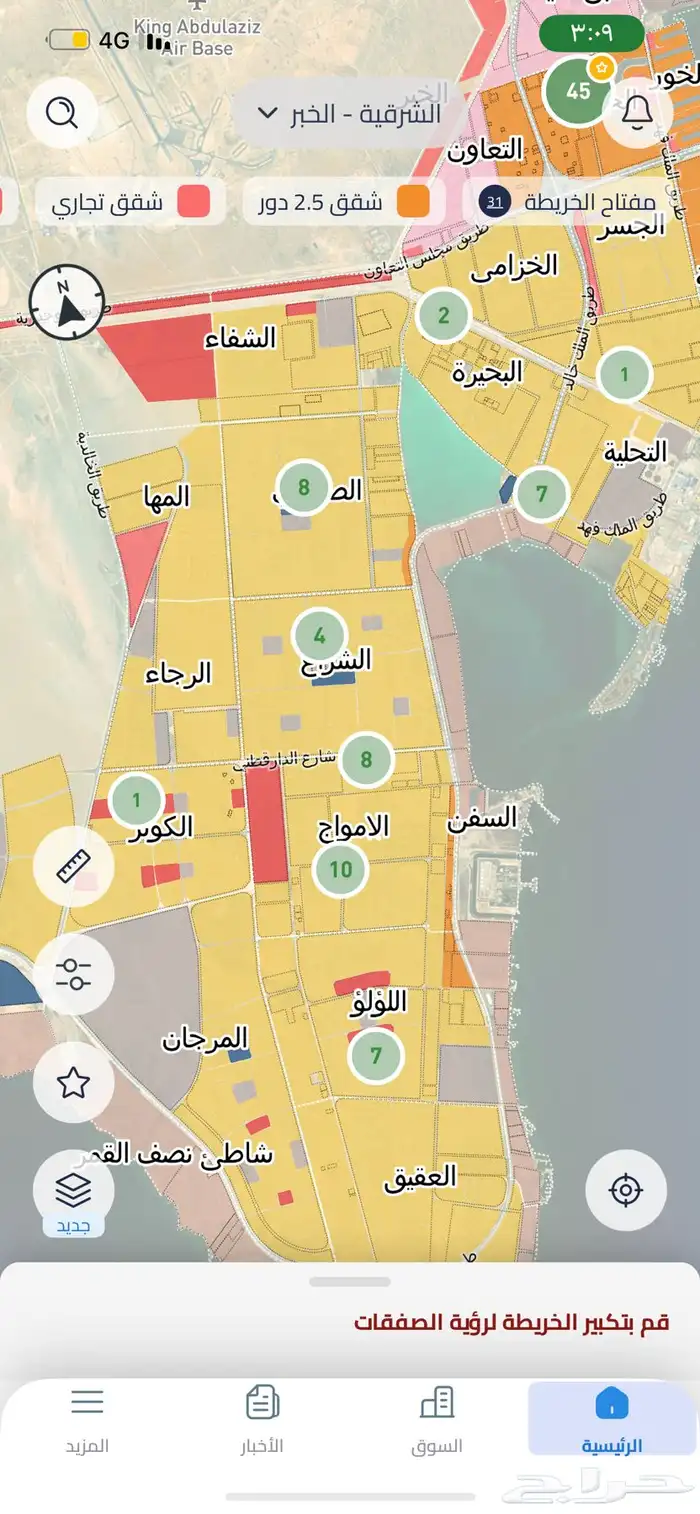Tap the cluster of 10 in الامواج
Image resolution: width=700 pixels, height=1514 pixels.
point(341,869)
